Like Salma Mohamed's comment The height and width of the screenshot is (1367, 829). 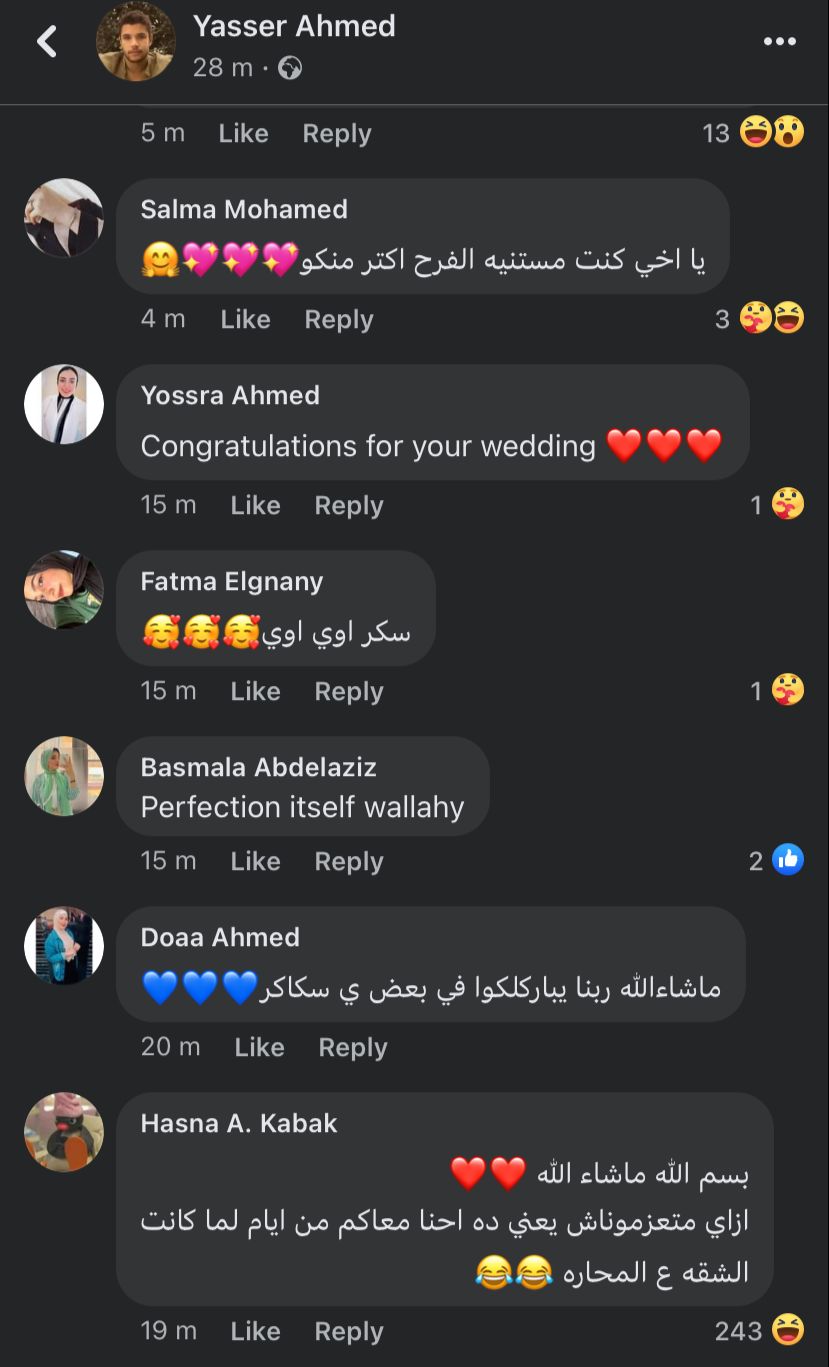click(x=245, y=319)
